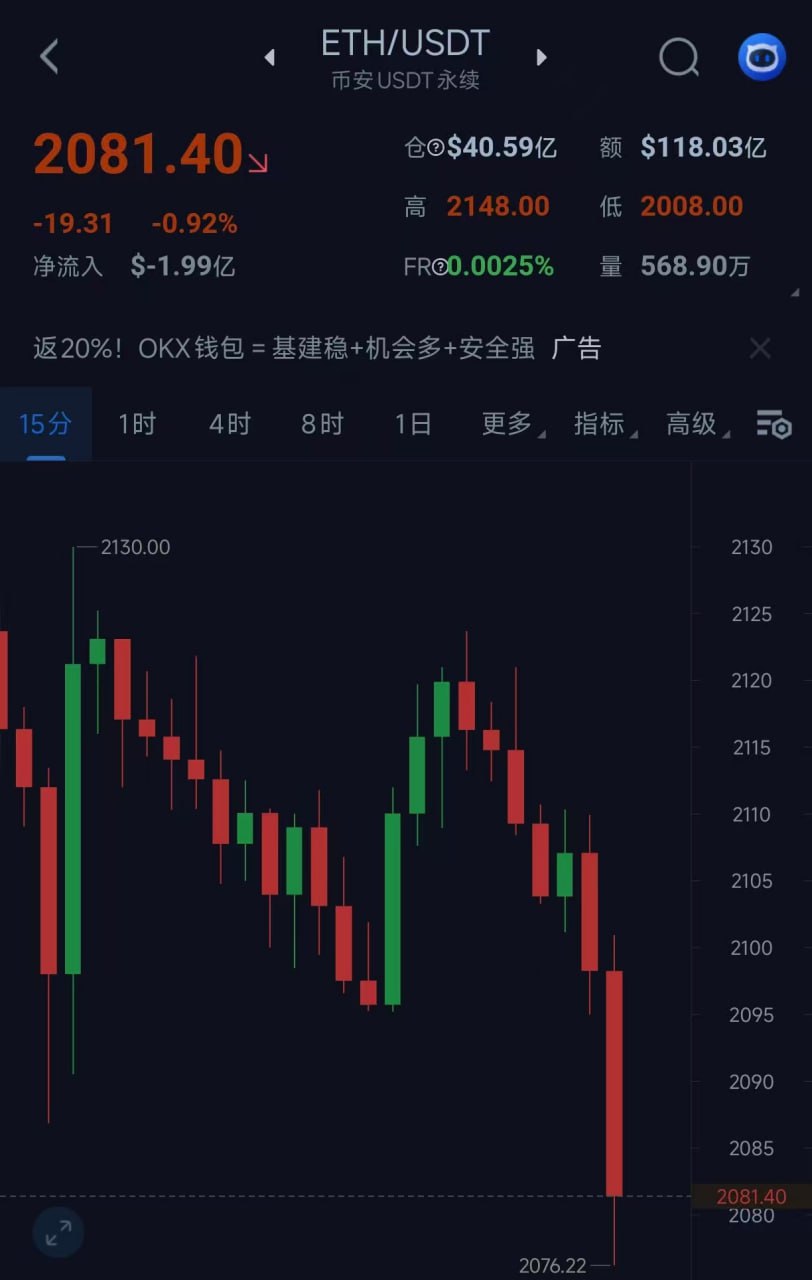
Task: Switch chart to 8时 timeframe
Action: click(x=322, y=424)
